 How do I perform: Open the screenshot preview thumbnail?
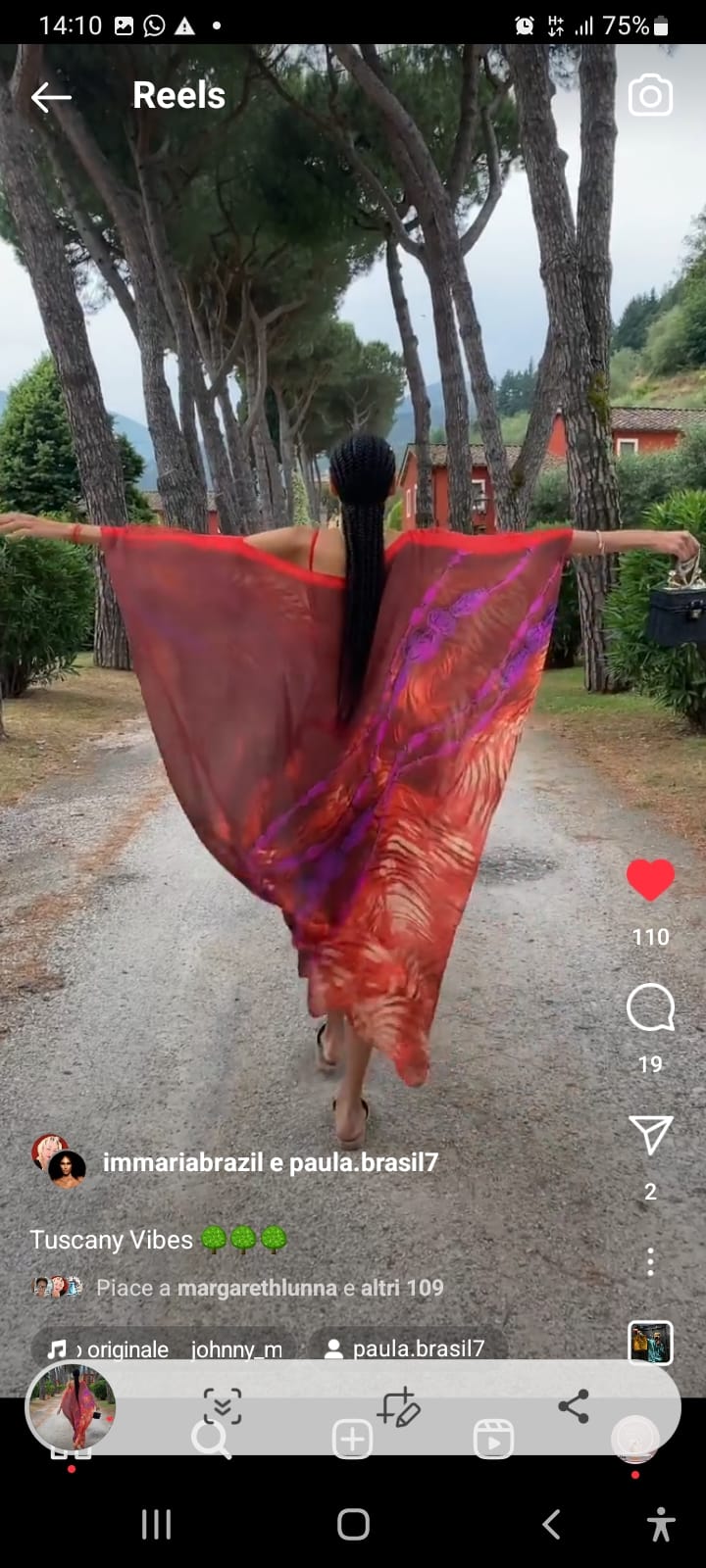tap(71, 1408)
